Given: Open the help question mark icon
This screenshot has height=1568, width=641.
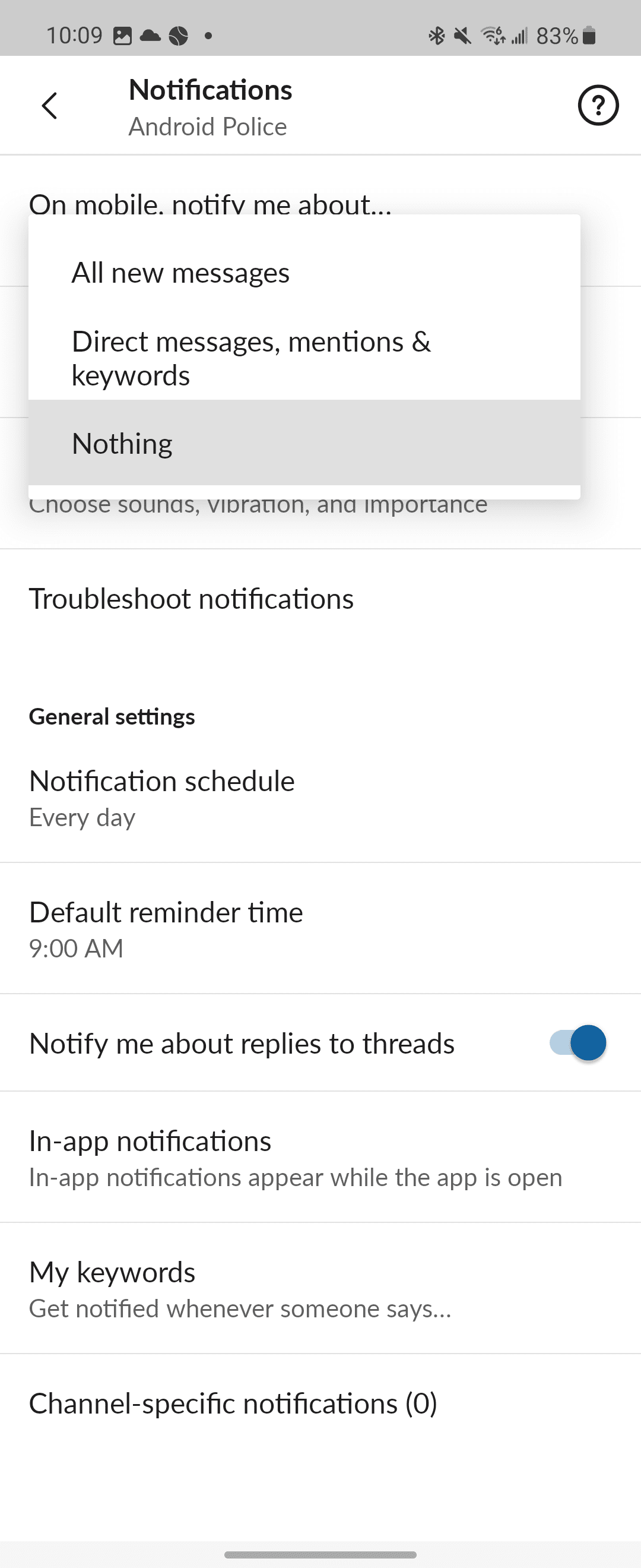Looking at the screenshot, I should tap(598, 106).
